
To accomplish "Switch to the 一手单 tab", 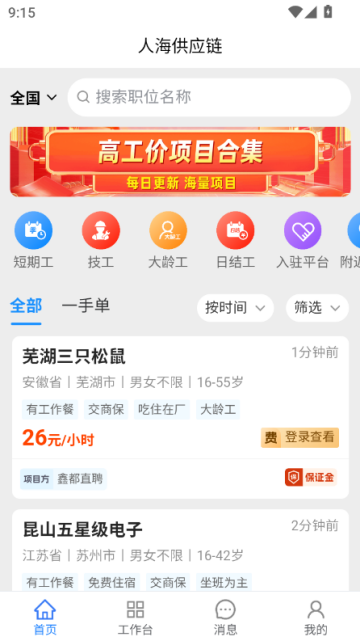I will [x=86, y=306].
